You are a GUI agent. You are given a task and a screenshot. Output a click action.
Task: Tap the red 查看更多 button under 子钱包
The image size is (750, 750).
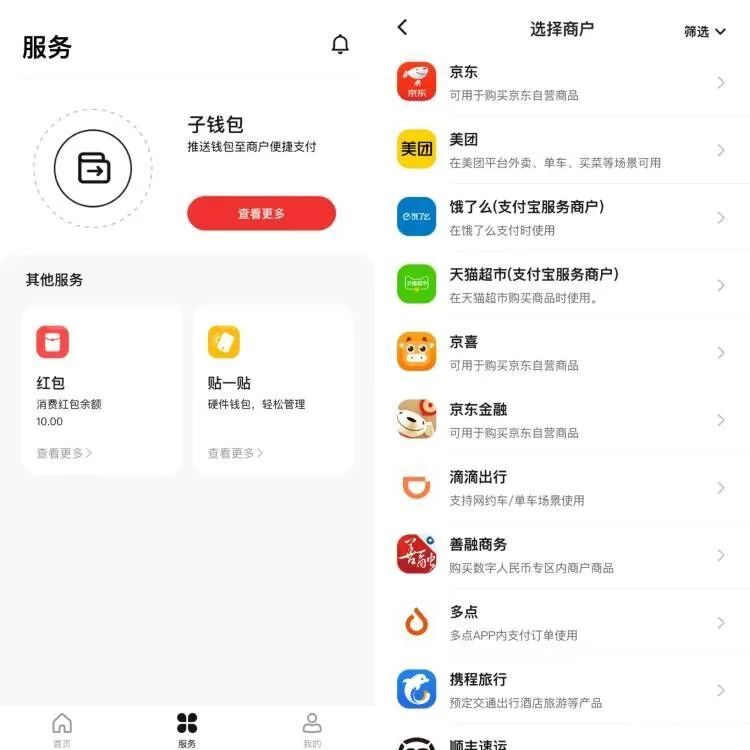pos(261,213)
